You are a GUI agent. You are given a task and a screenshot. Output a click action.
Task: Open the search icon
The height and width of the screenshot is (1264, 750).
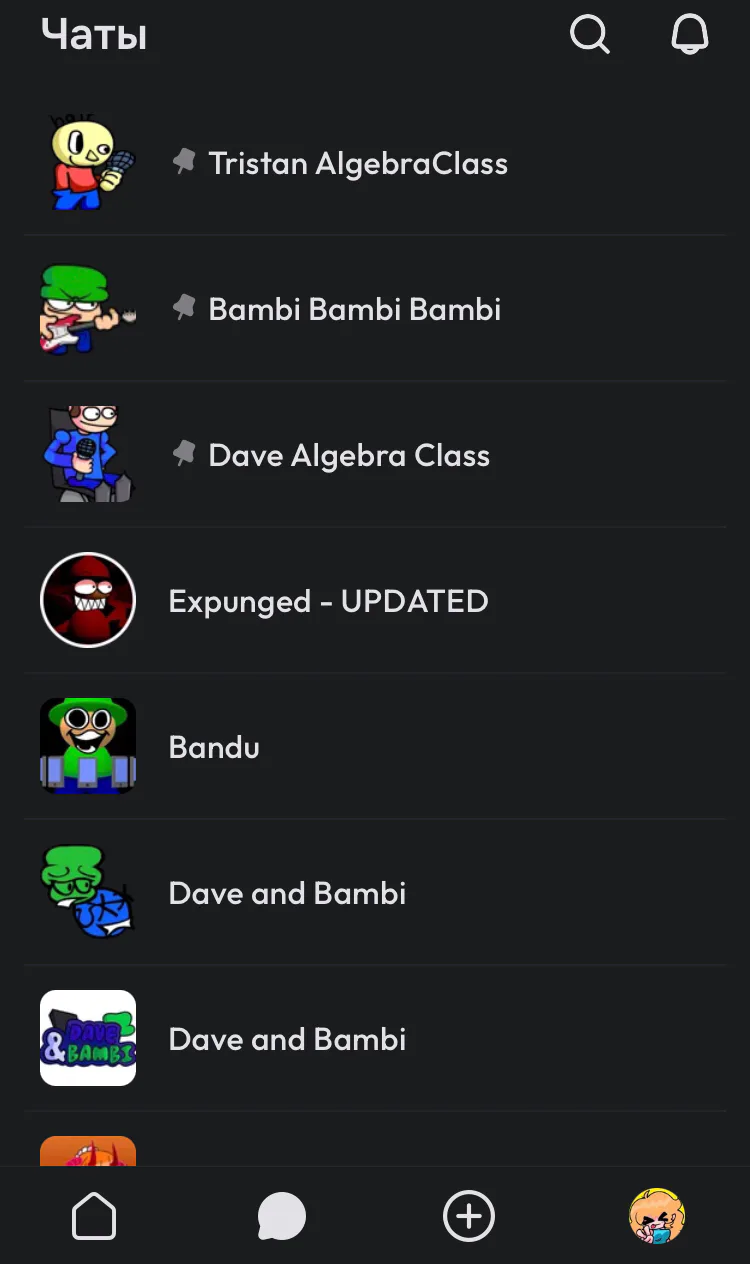[589, 35]
